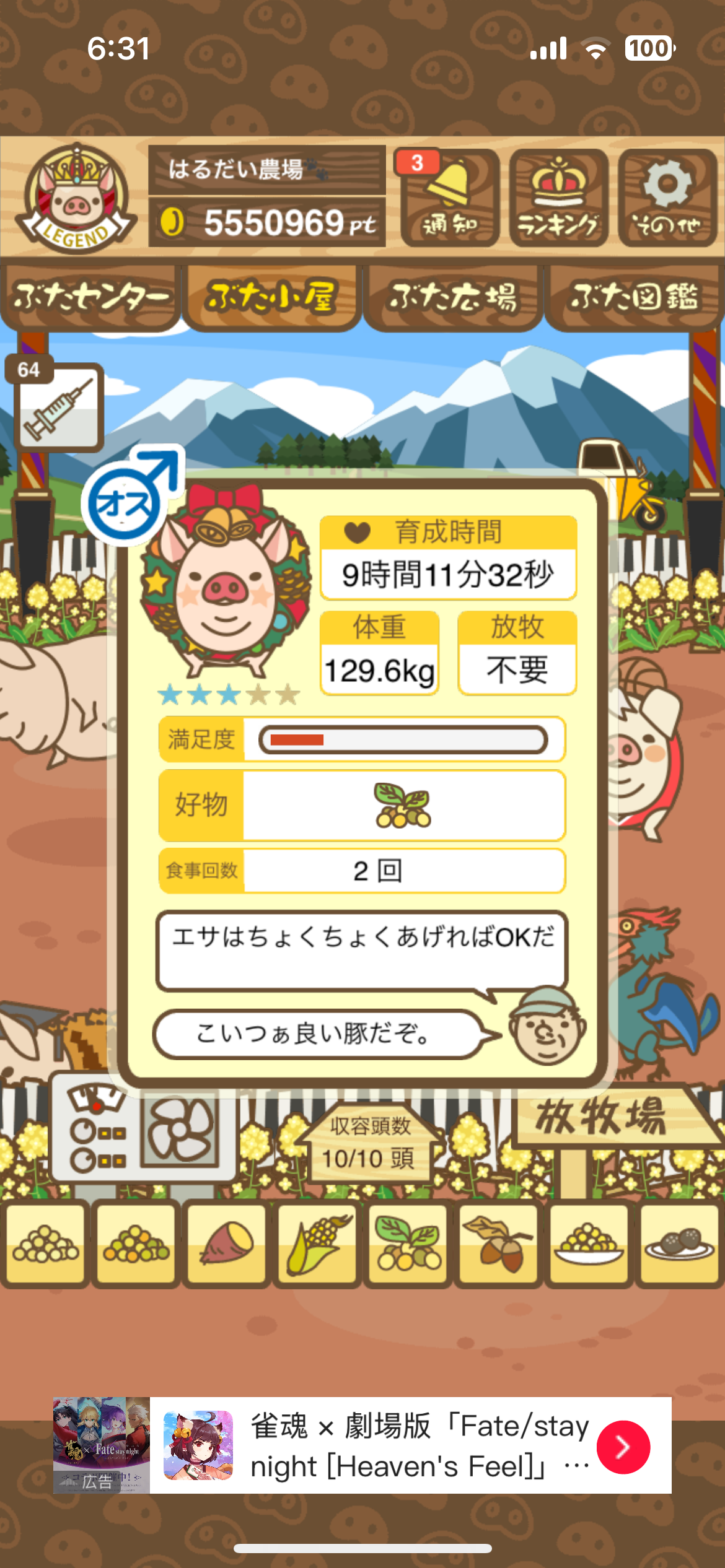The height and width of the screenshot is (1568, 725).
Task: Choose the bowl of yellow feed
Action: (589, 1242)
